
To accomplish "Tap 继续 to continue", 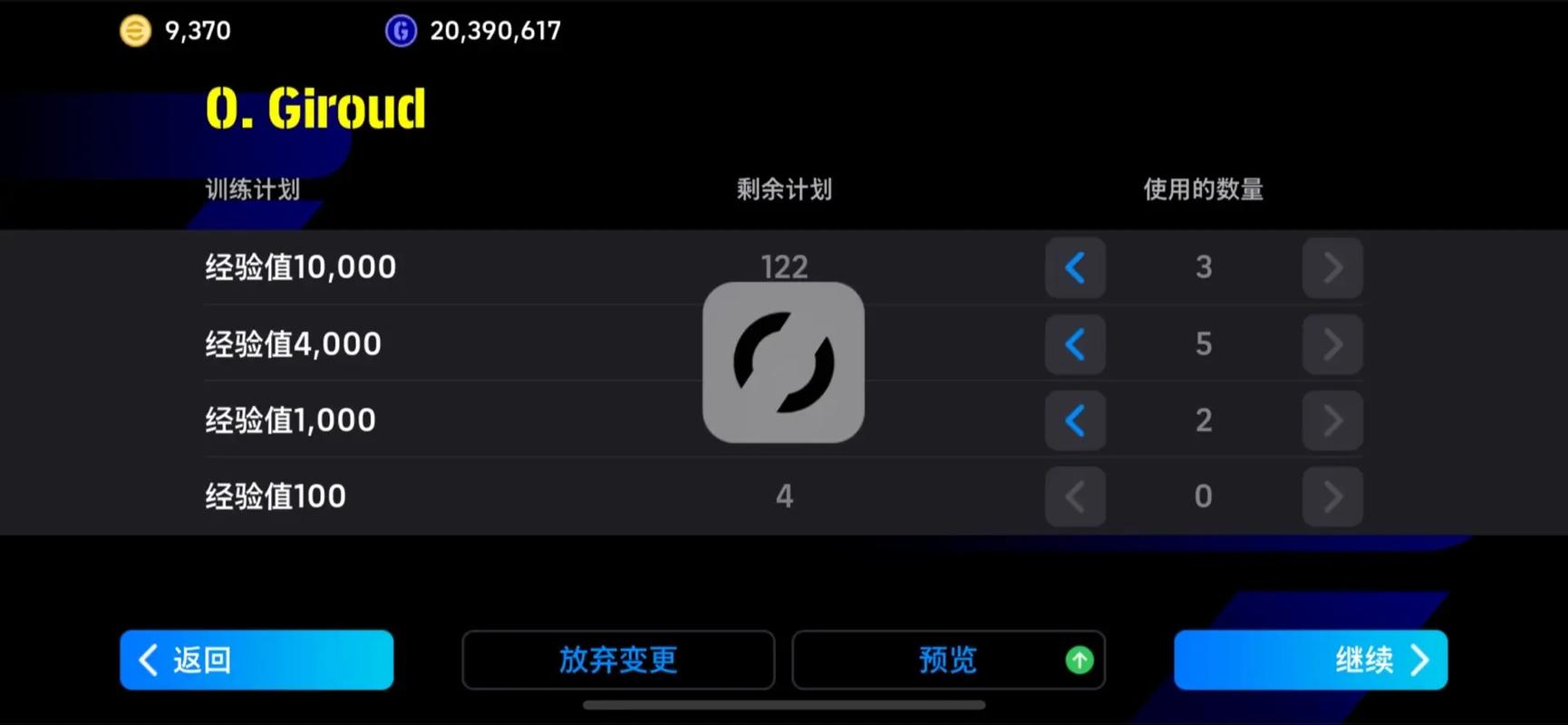I will click(1311, 660).
